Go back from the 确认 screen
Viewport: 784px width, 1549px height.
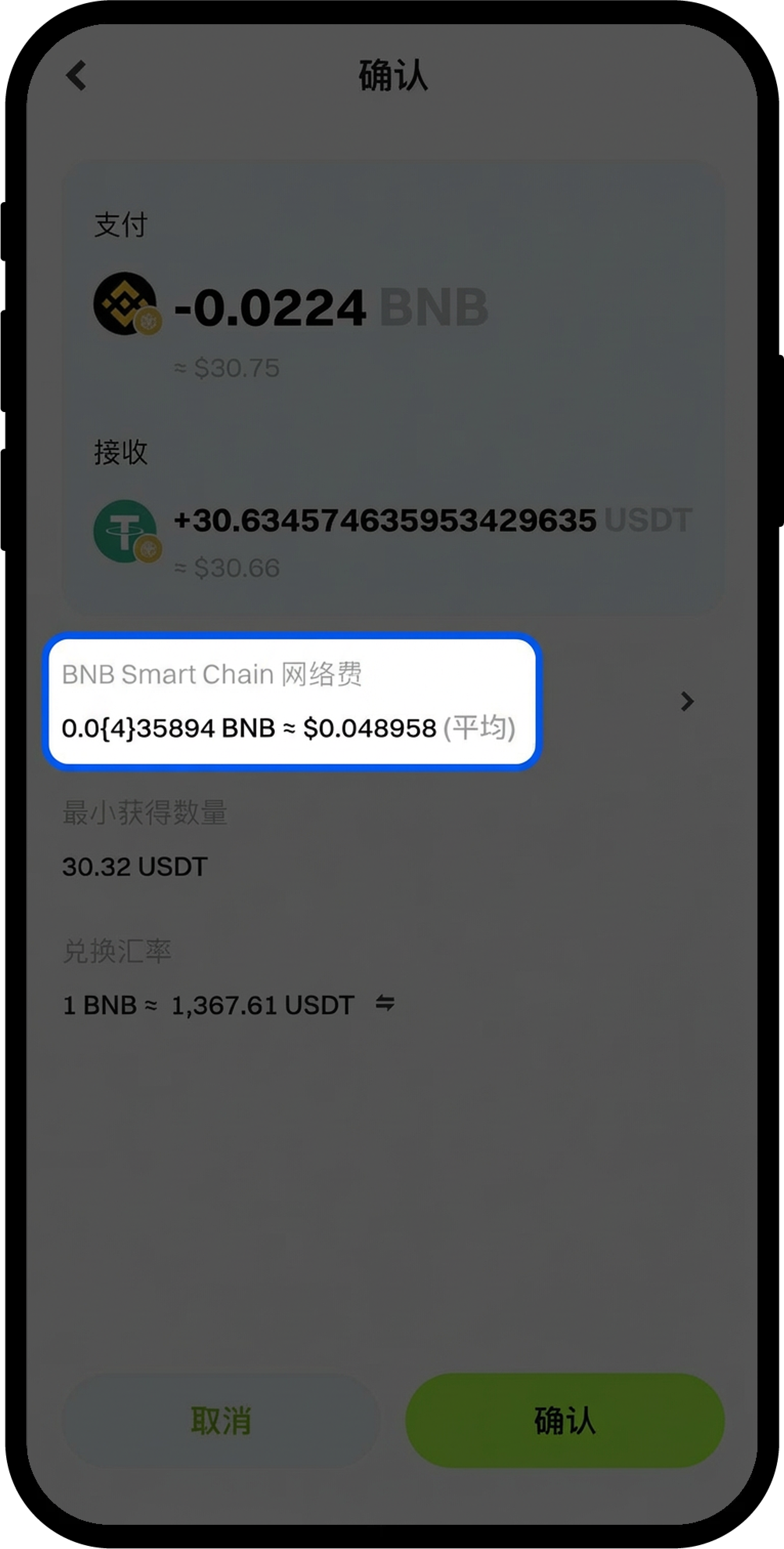pos(76,76)
